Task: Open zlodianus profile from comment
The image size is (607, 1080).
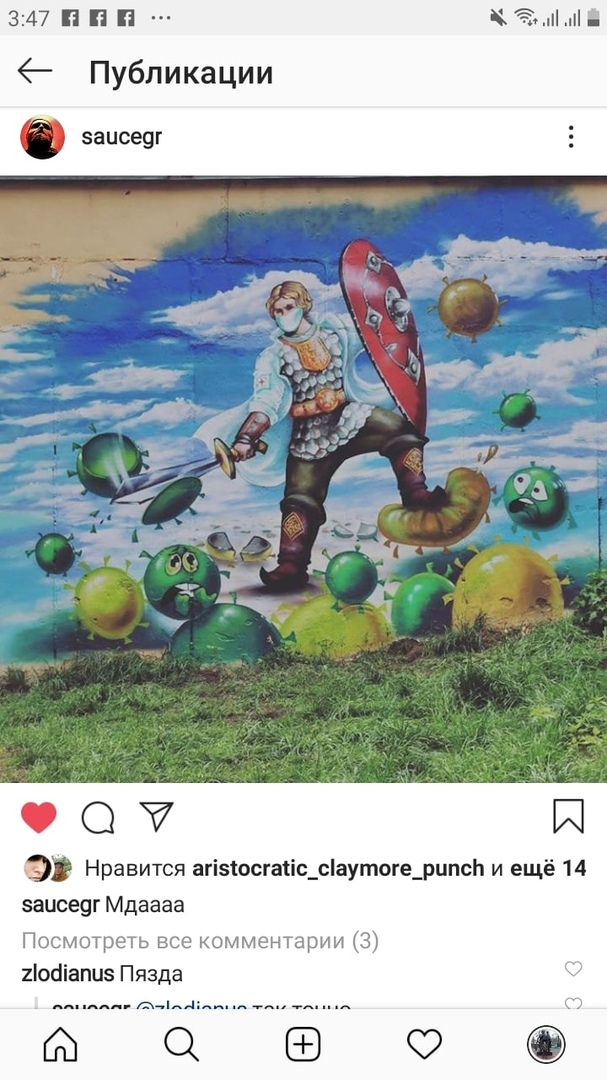Action: pyautogui.click(x=67, y=973)
